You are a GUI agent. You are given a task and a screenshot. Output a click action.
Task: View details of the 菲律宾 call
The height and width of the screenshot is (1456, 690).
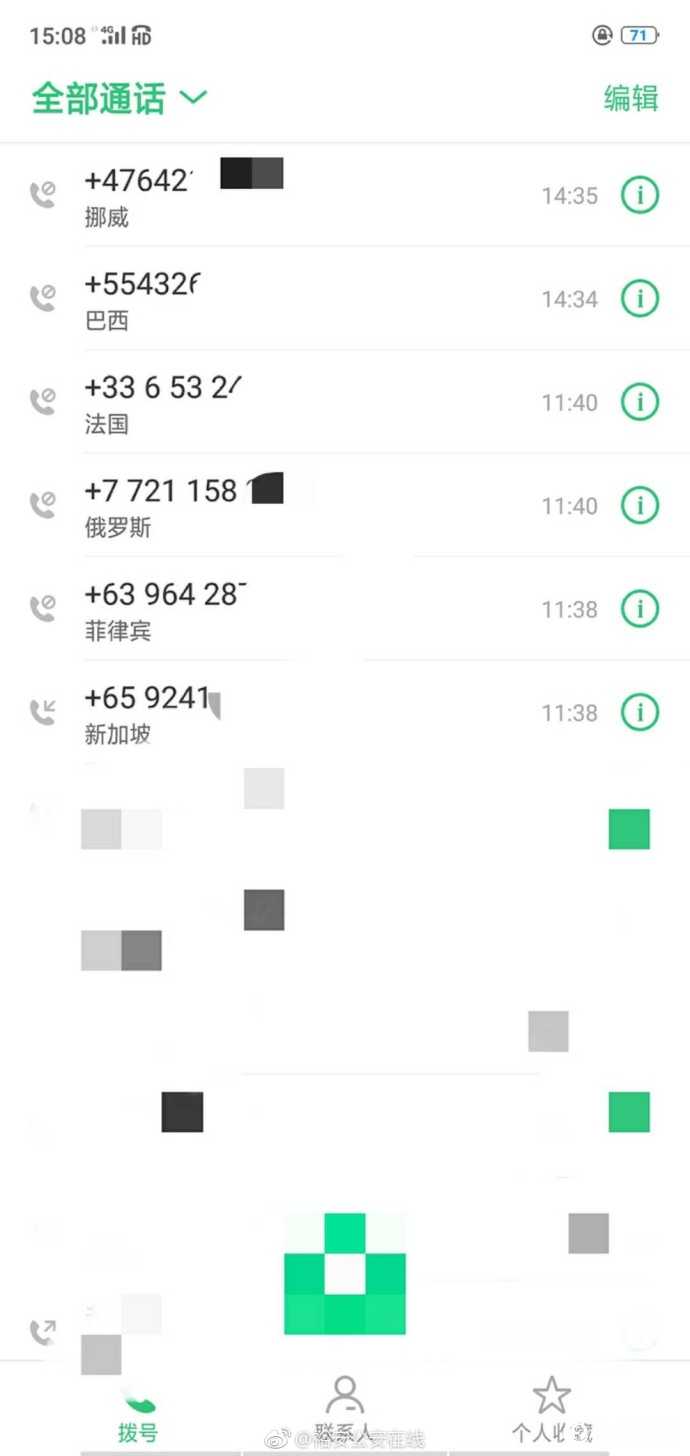coord(640,609)
